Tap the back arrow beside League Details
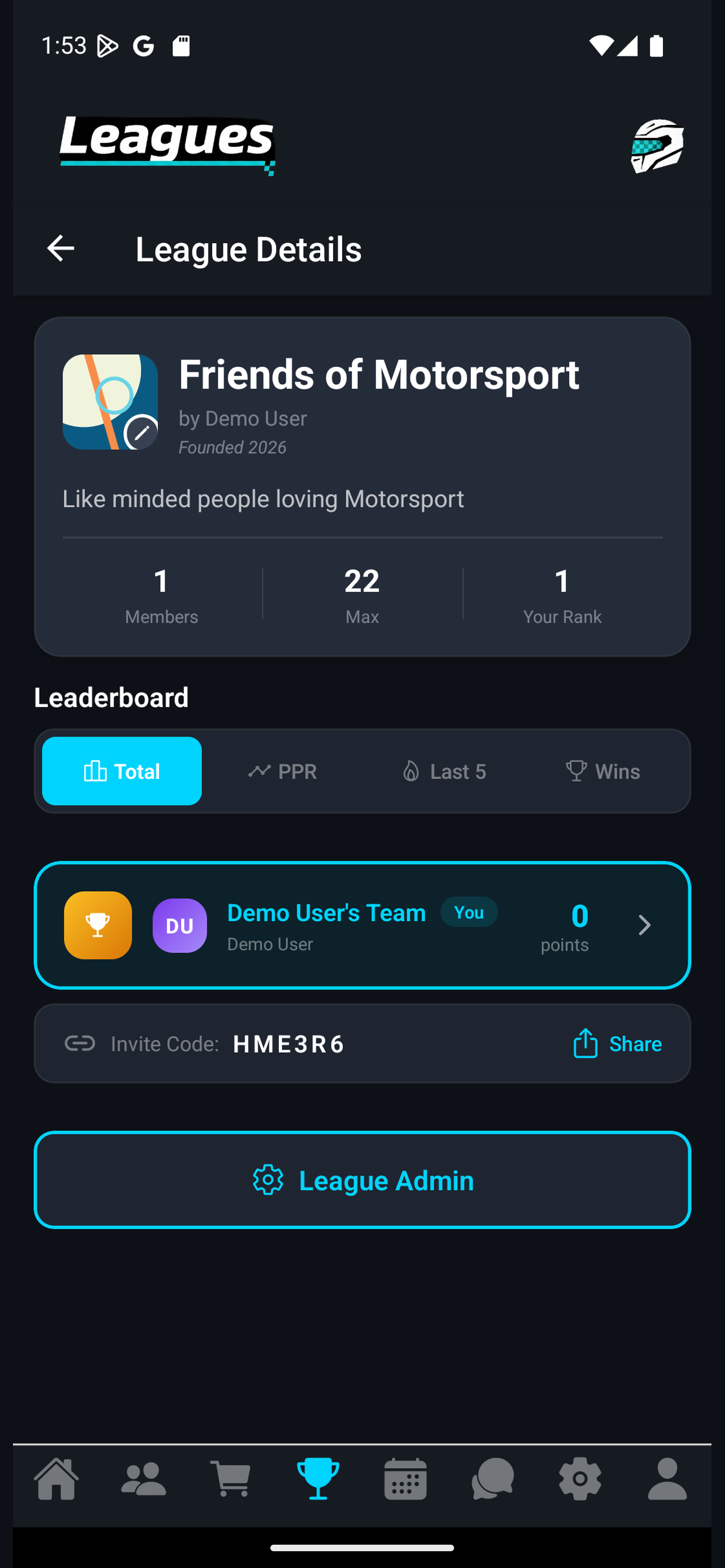725x1568 pixels. pos(60,248)
